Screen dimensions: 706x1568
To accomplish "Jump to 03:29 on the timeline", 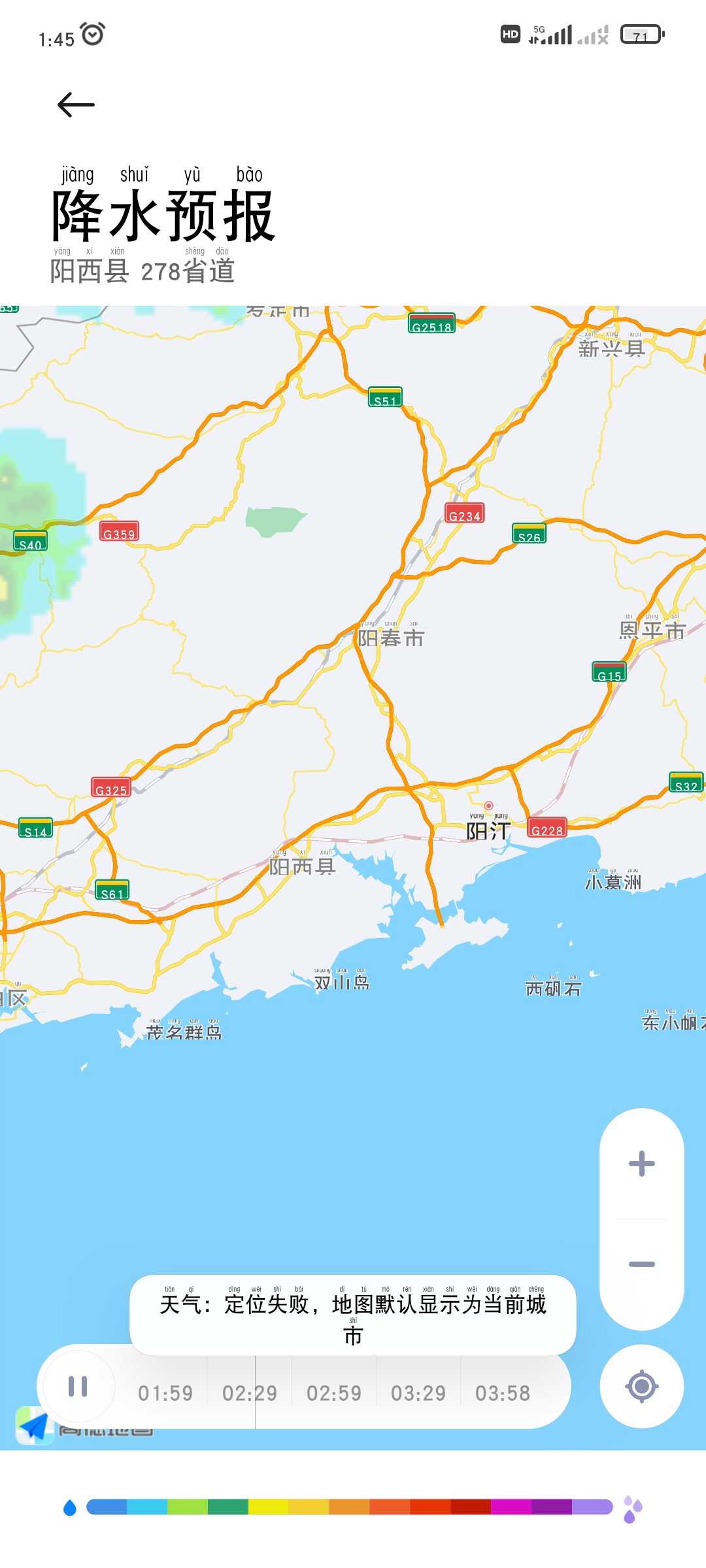I will (x=418, y=1393).
